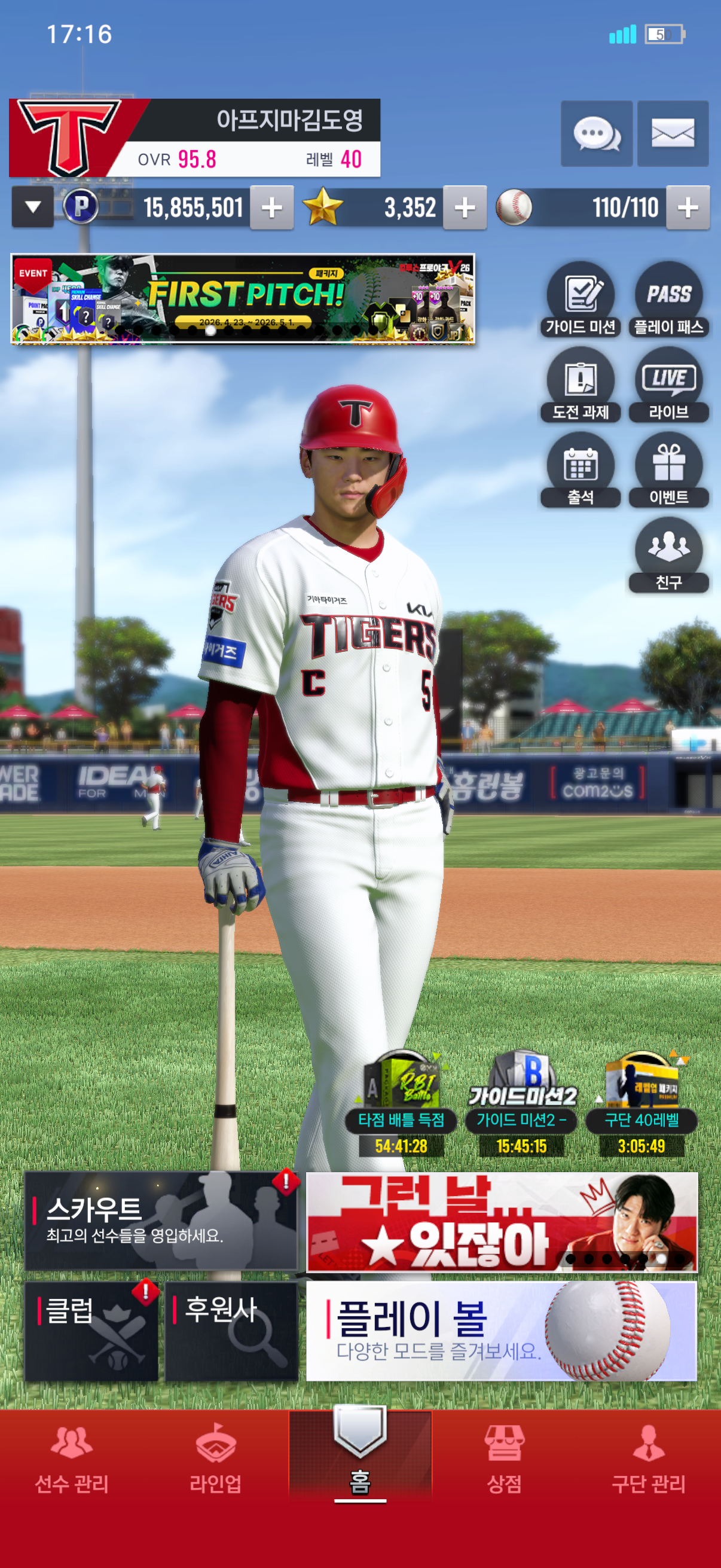This screenshot has width=721, height=1568.
Task: Open 도전 과제 challenges
Action: click(x=581, y=385)
